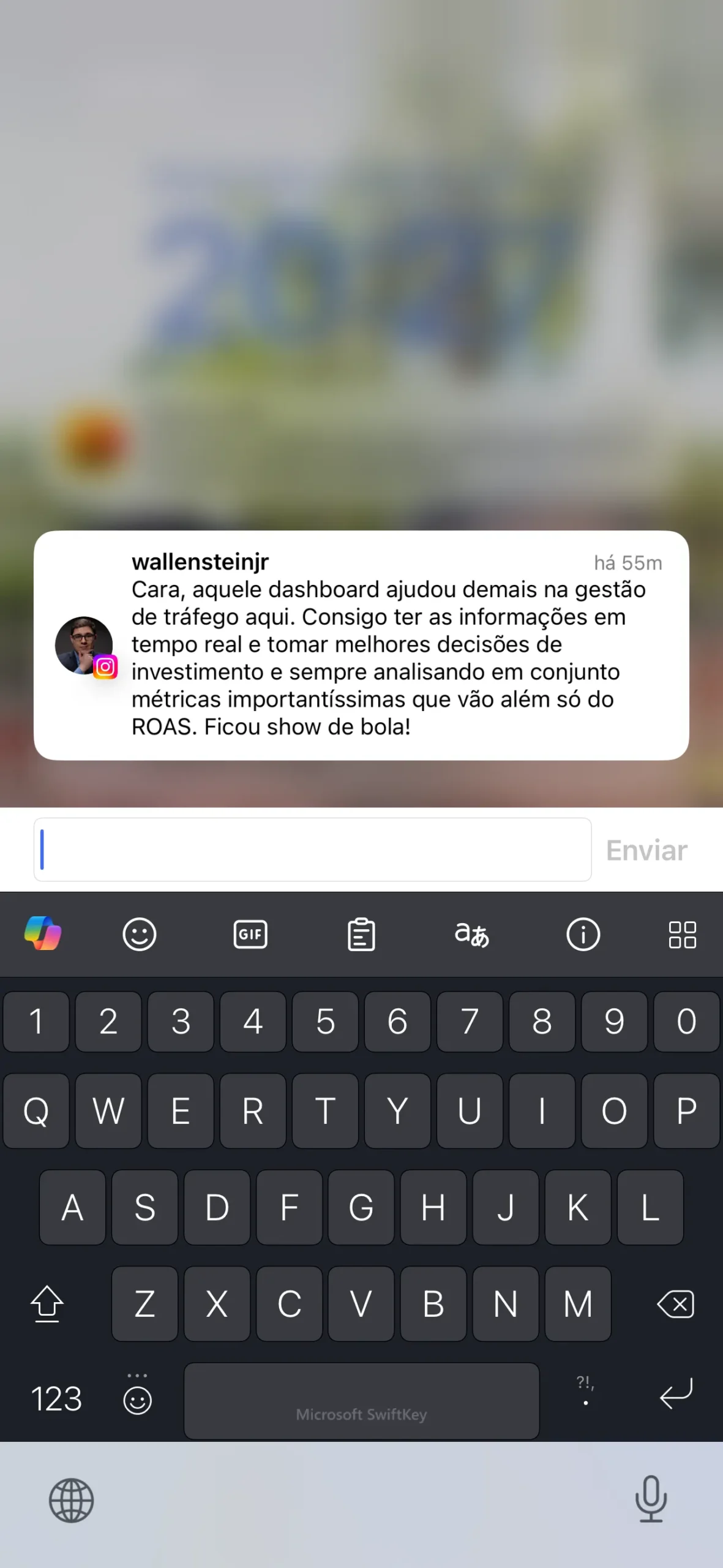Expand more keyboard tools in the grid menu
723x1568 pixels.
point(682,934)
